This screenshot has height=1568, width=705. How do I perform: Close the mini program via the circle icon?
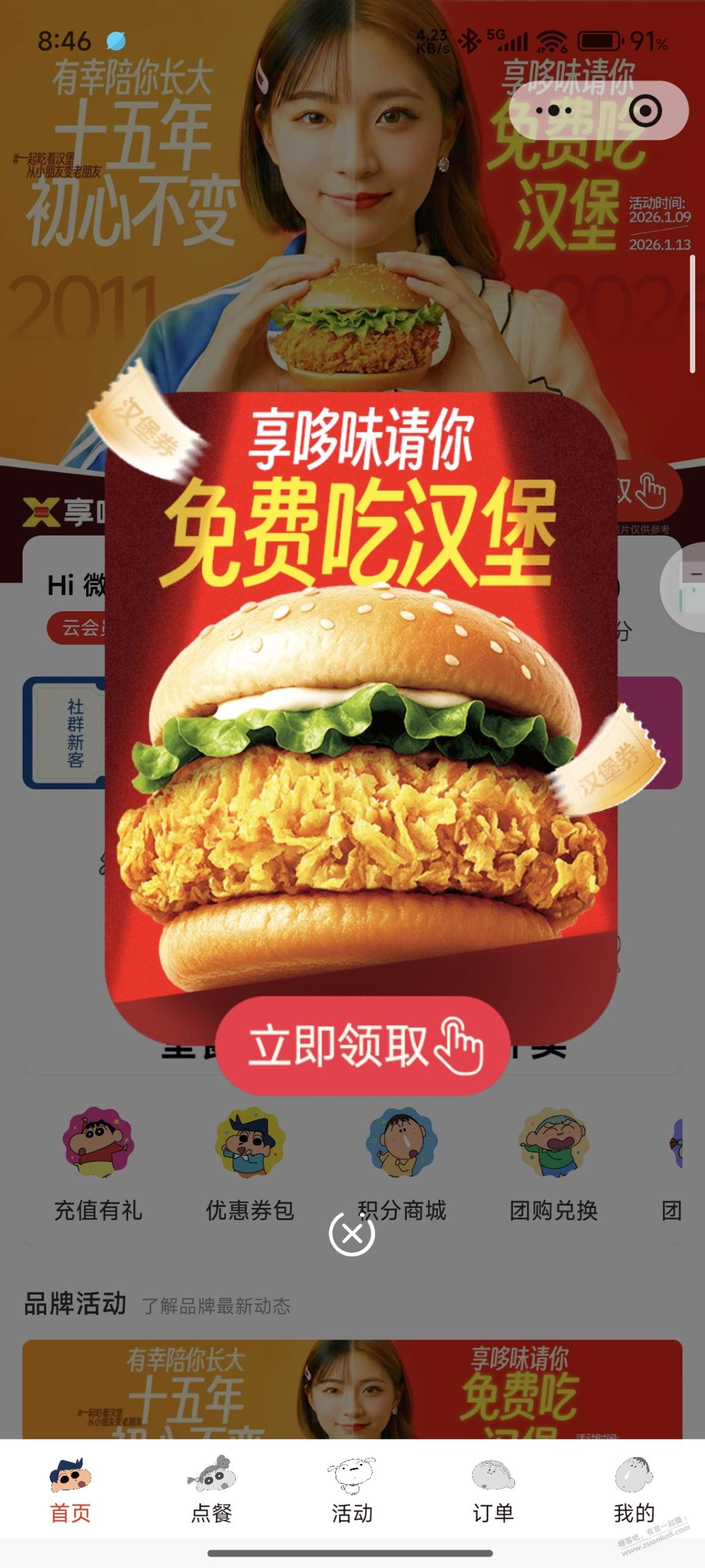[645, 111]
